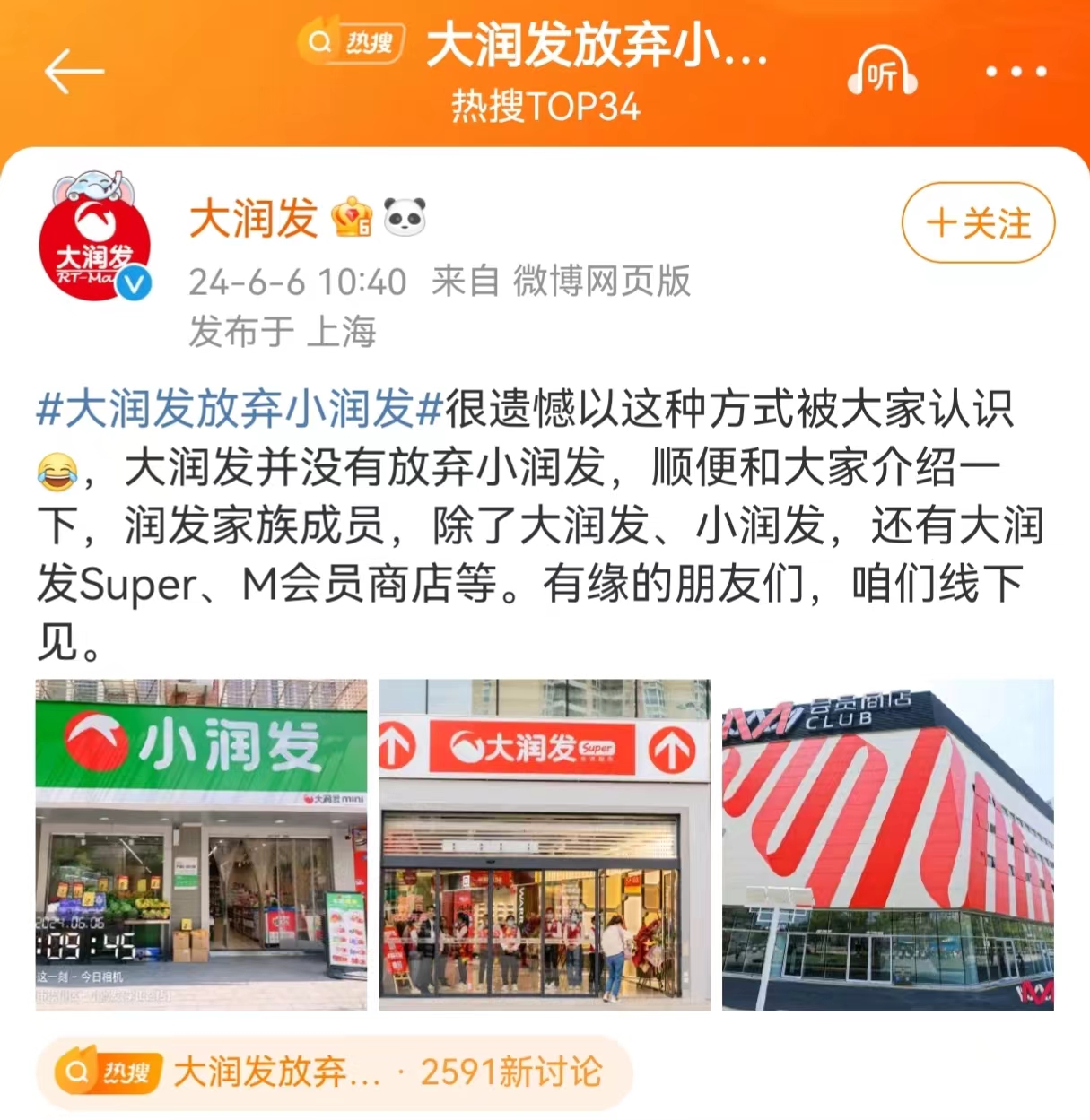
Task: Open the #大润发放弃小润发# hashtag
Action: point(240,409)
